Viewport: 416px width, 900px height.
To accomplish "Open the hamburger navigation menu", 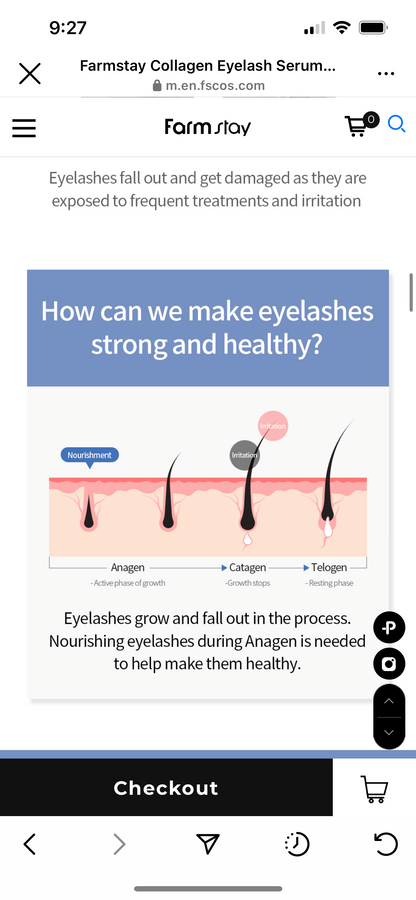I will click(x=24, y=127).
